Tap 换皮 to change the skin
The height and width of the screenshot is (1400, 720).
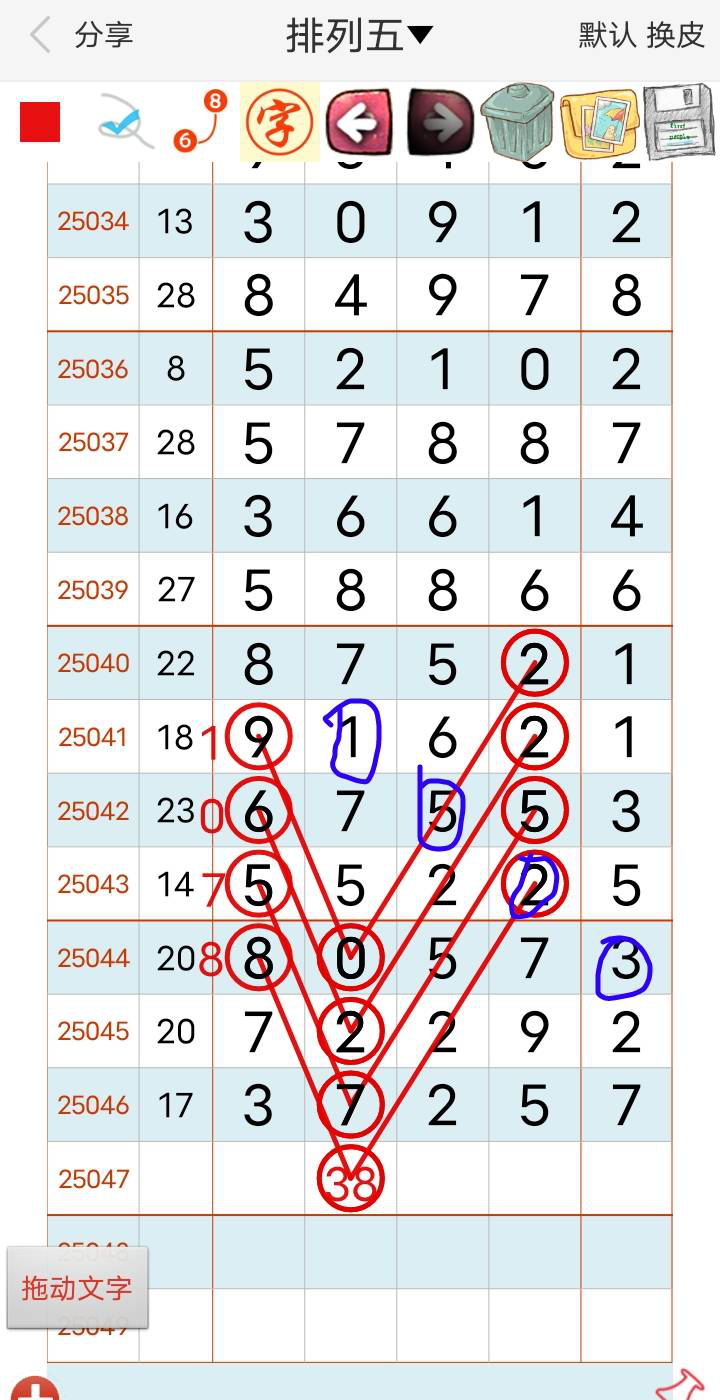(676, 36)
